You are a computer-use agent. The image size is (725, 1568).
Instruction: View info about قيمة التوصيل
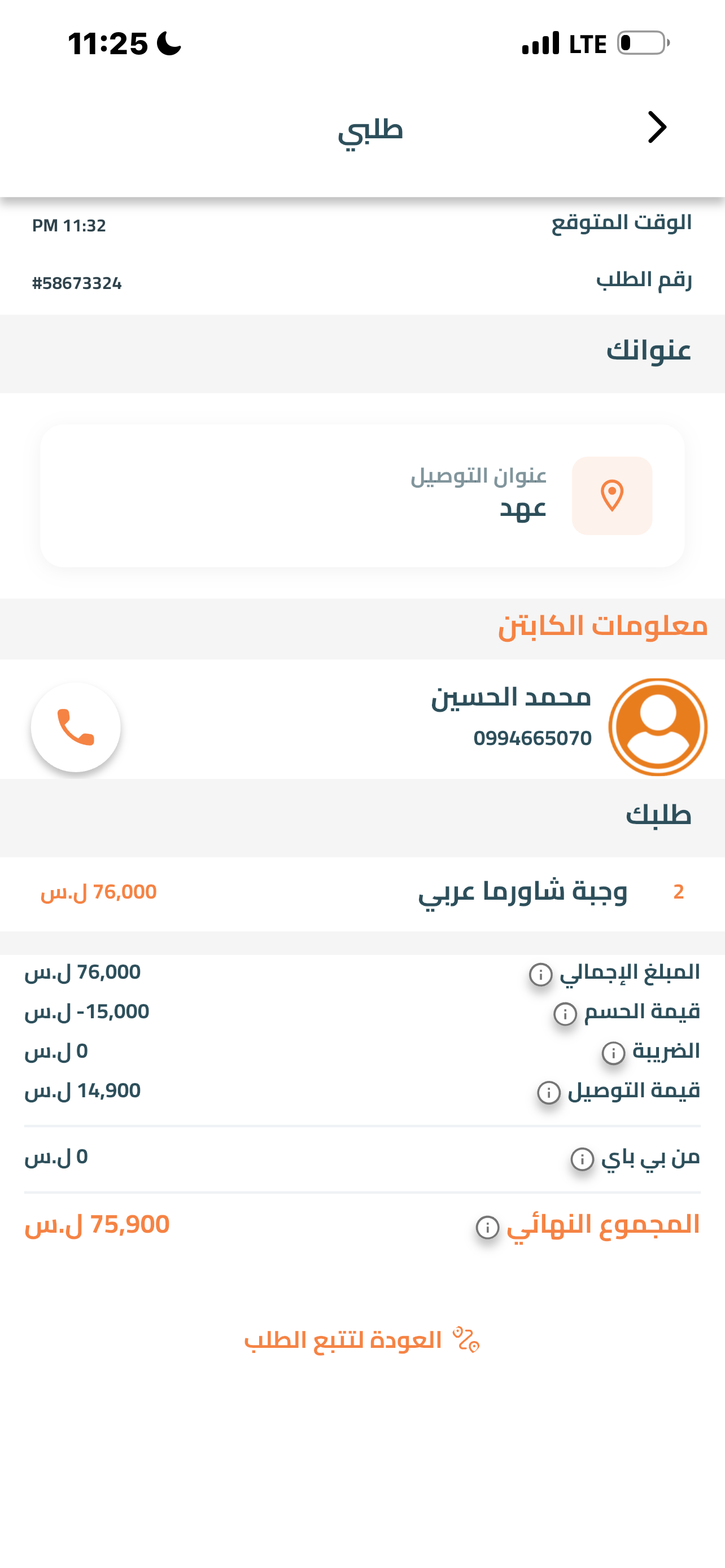pos(548,1092)
